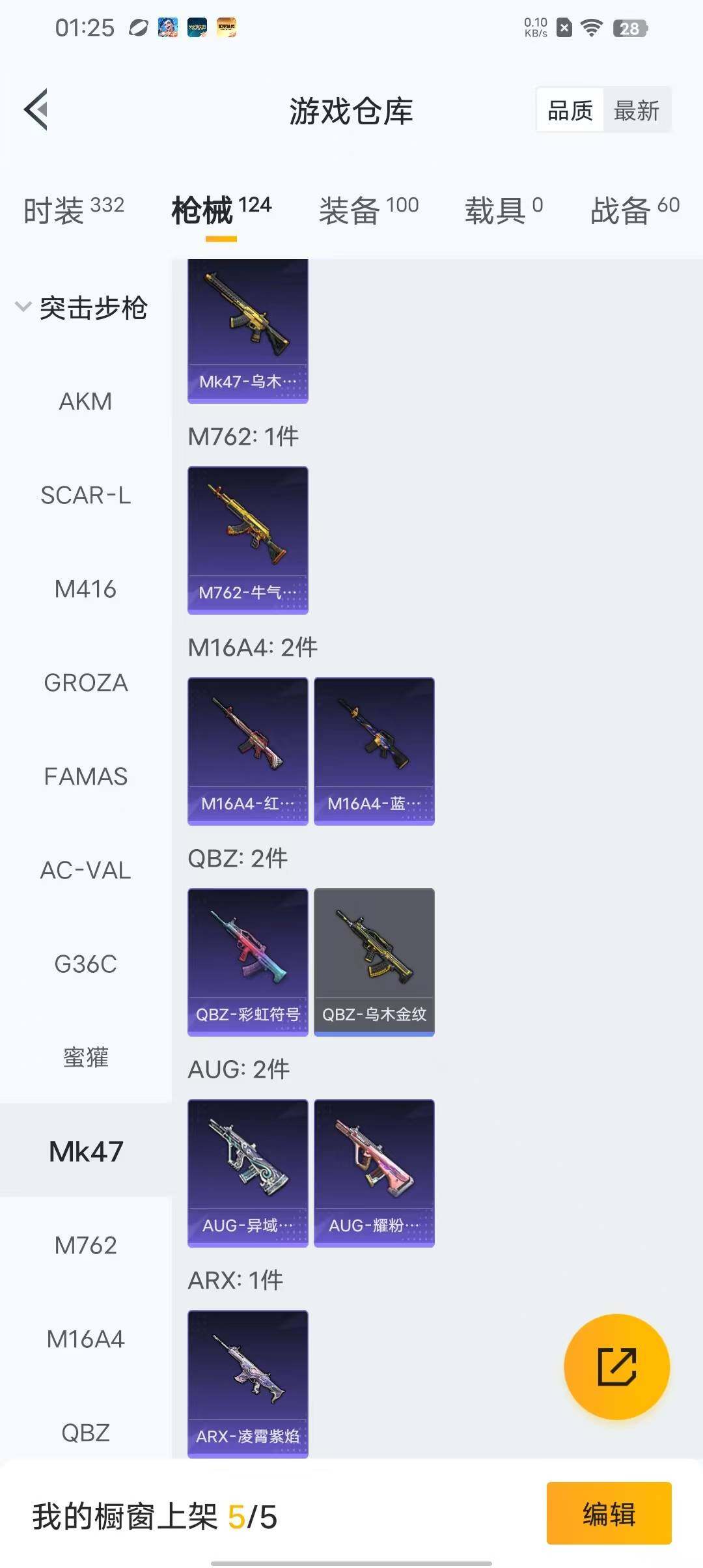
Task: Jump to the GROZA section
Action: tap(85, 683)
